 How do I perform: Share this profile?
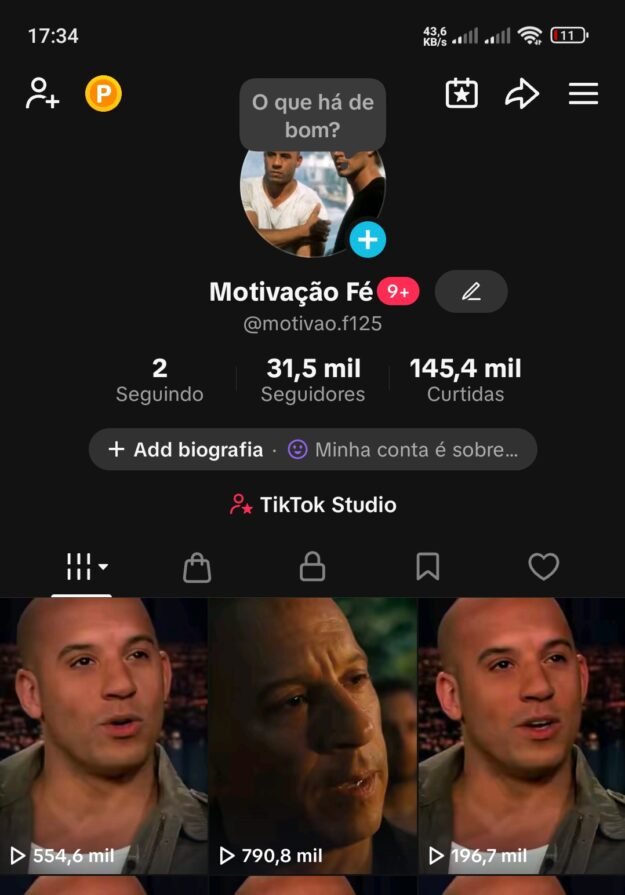click(522, 94)
